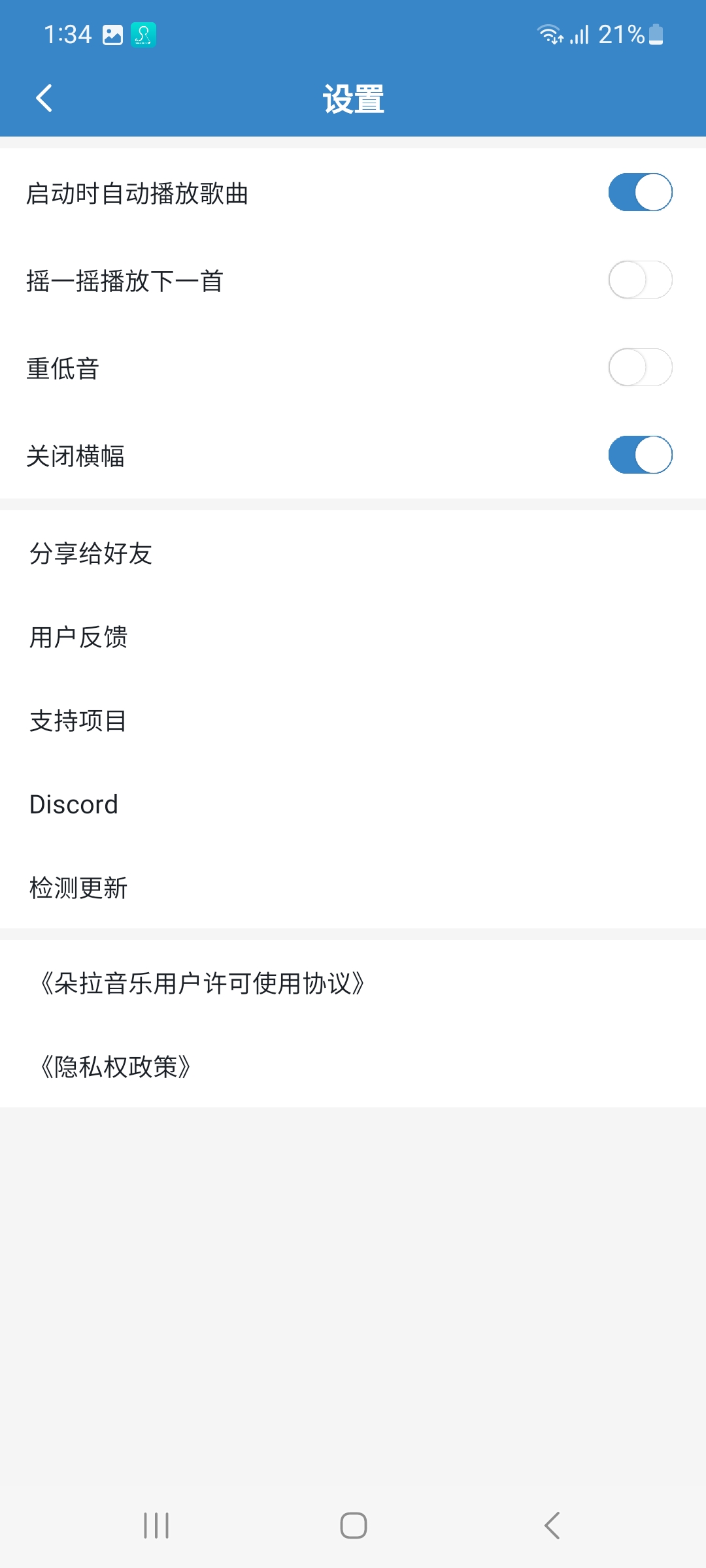This screenshot has height=1568, width=706.
Task: View 朵拉音乐用户许可使用协议
Action: click(x=203, y=983)
